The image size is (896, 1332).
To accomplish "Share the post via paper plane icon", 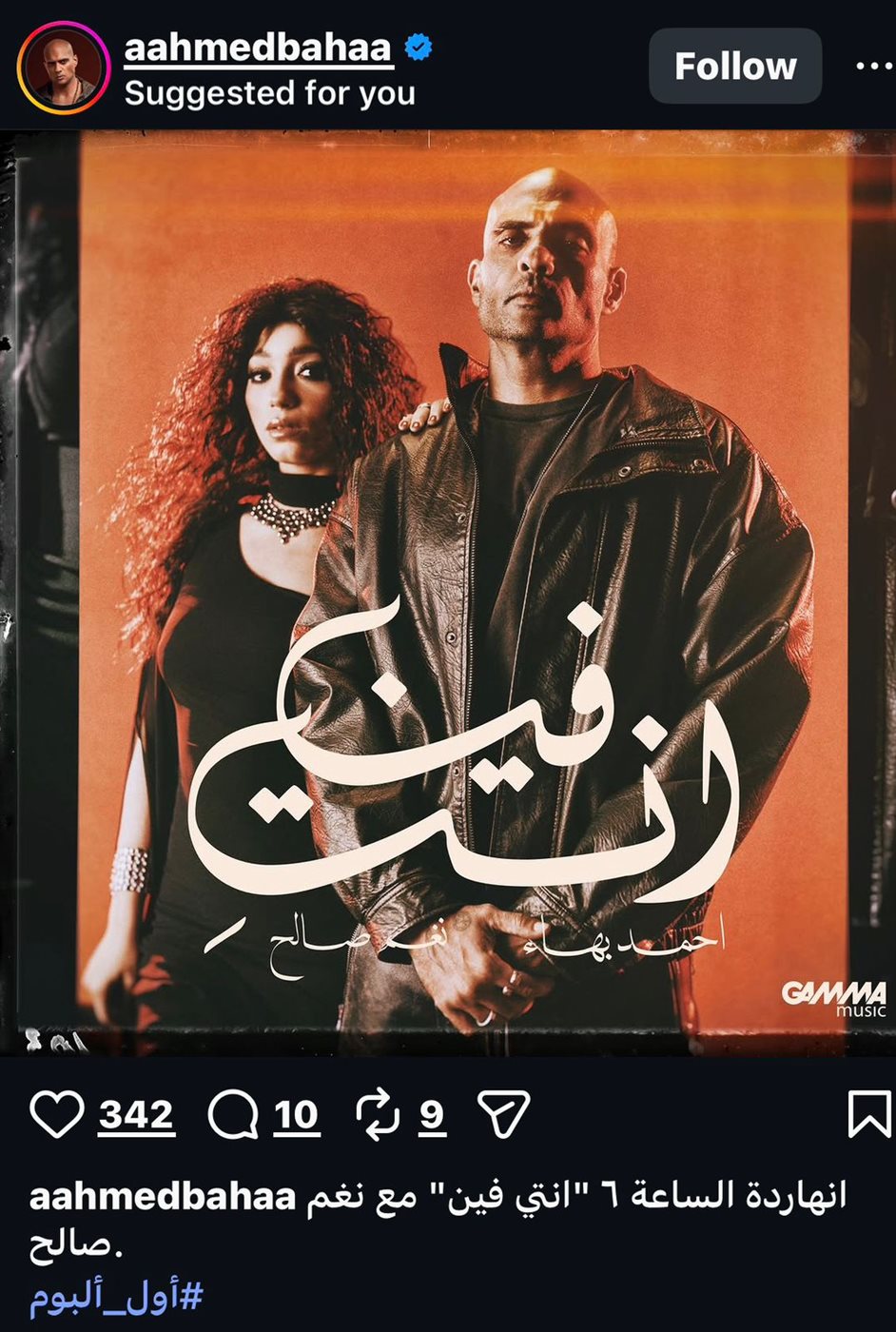I will [x=503, y=1114].
